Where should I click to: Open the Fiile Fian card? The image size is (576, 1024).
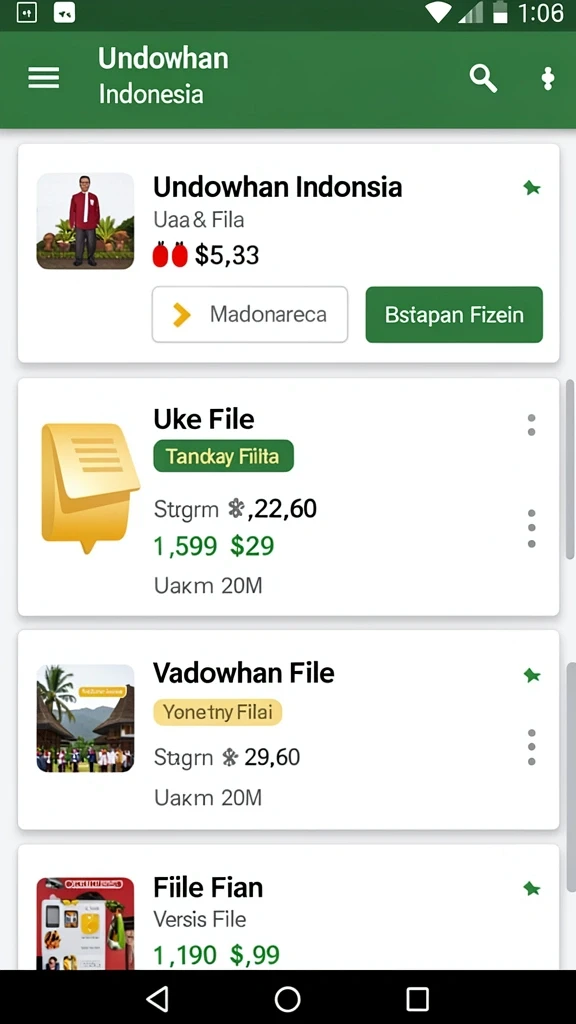click(x=289, y=907)
